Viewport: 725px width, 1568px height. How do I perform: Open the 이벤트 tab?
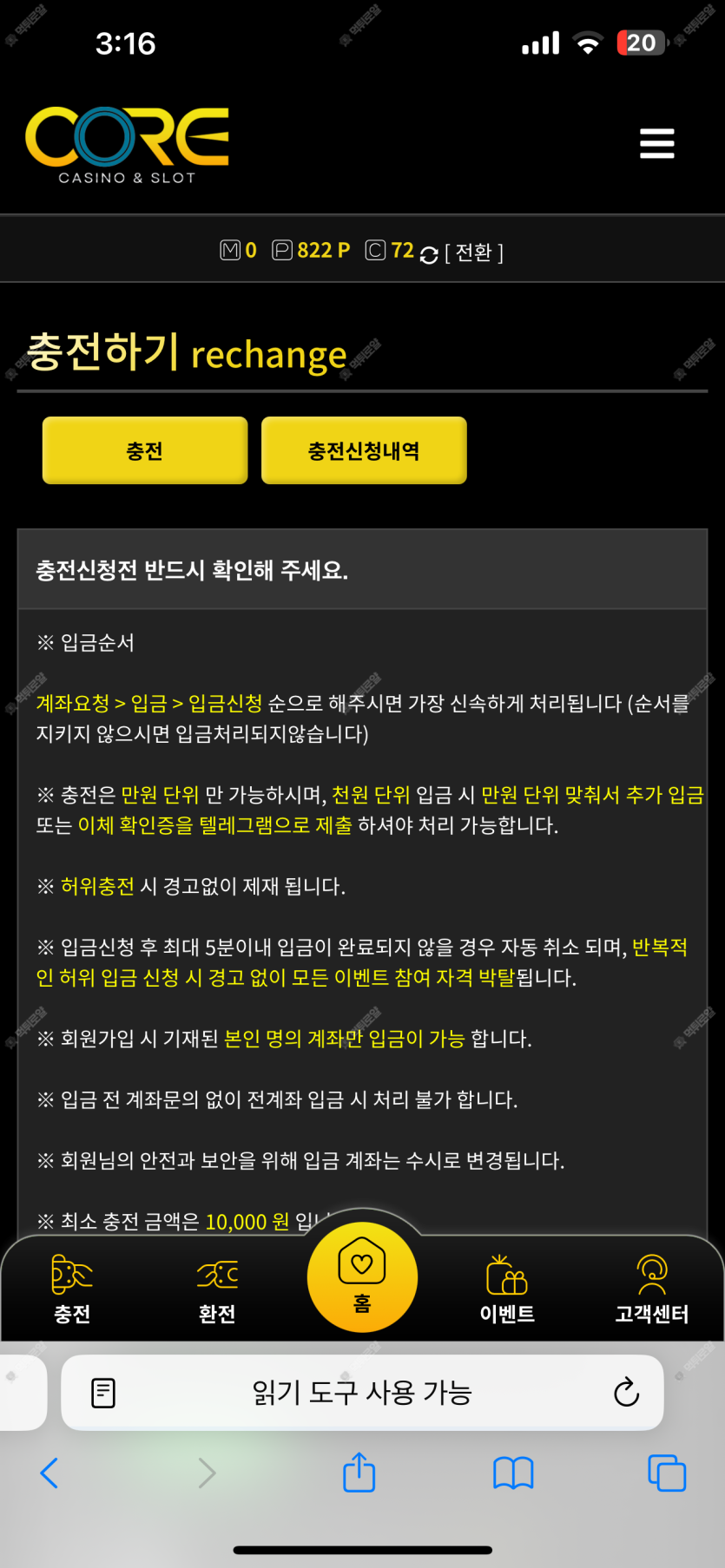click(507, 1289)
